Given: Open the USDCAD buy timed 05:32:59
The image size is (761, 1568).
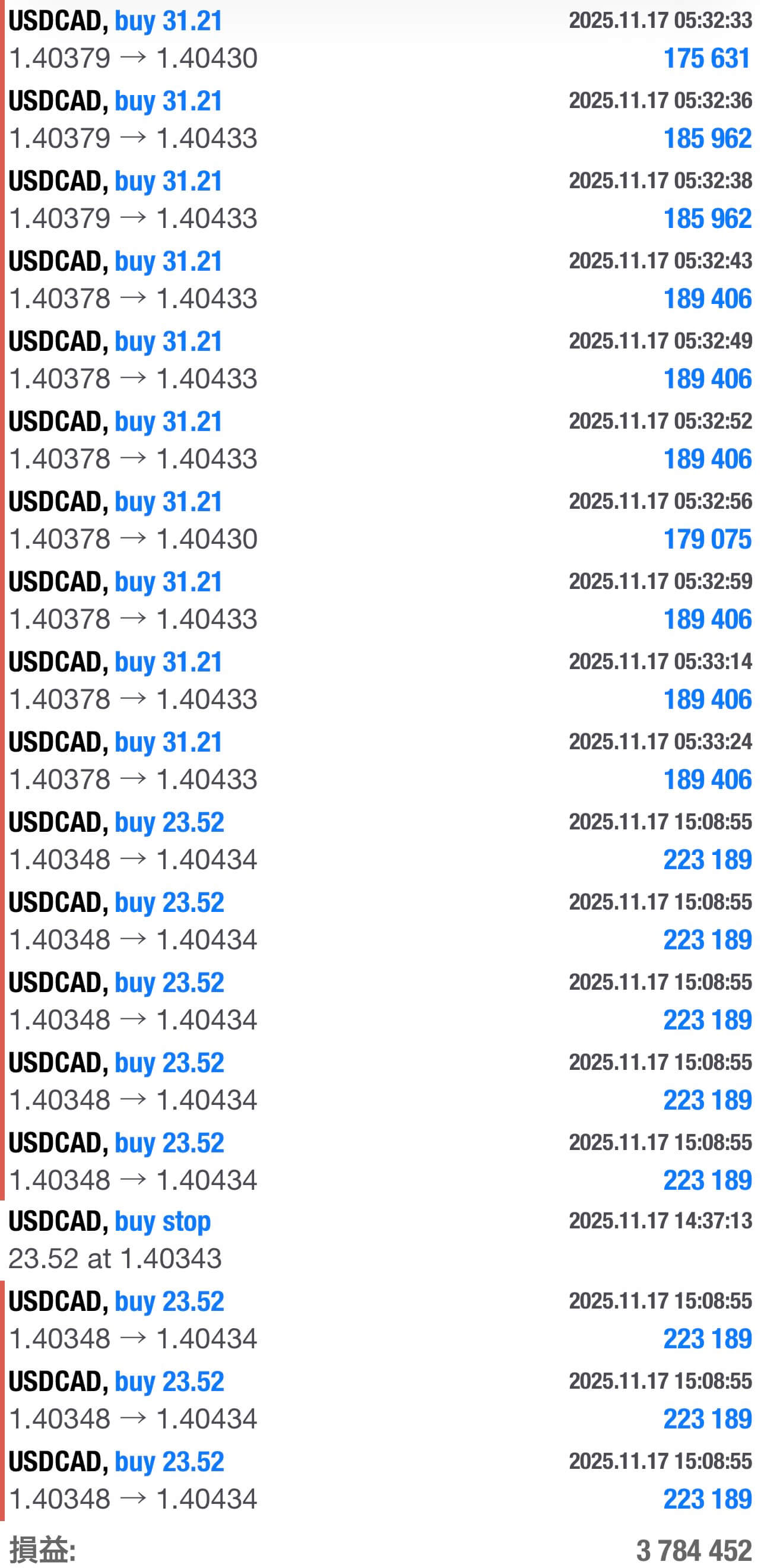Looking at the screenshot, I should click(380, 600).
